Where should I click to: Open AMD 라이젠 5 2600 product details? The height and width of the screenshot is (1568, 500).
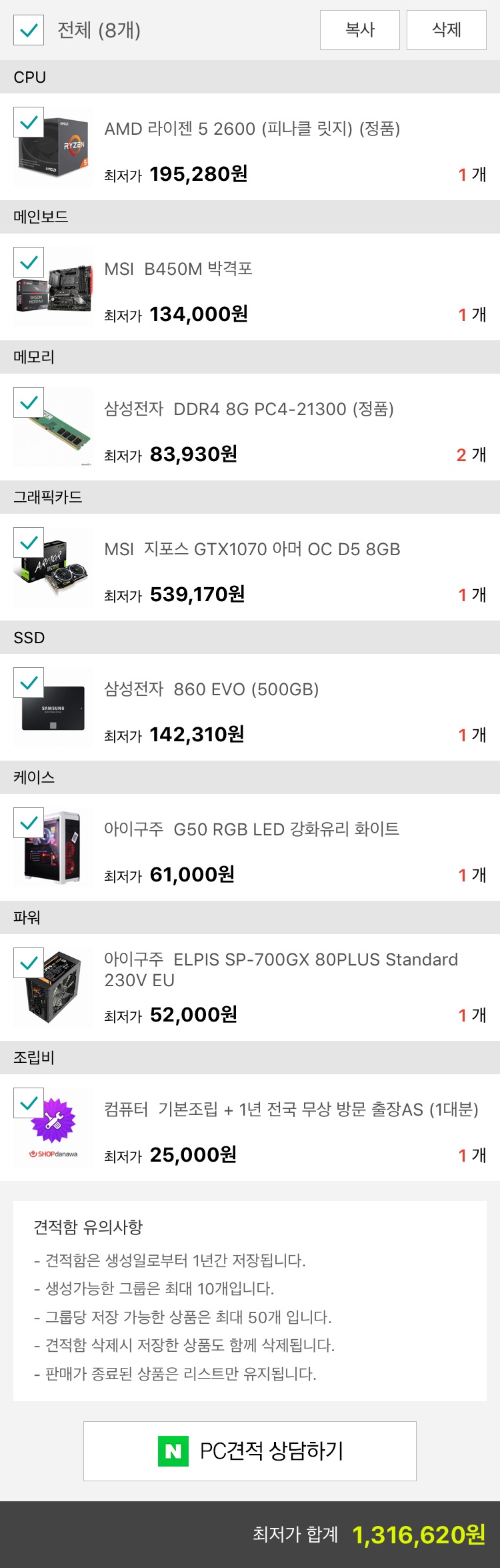click(x=252, y=129)
